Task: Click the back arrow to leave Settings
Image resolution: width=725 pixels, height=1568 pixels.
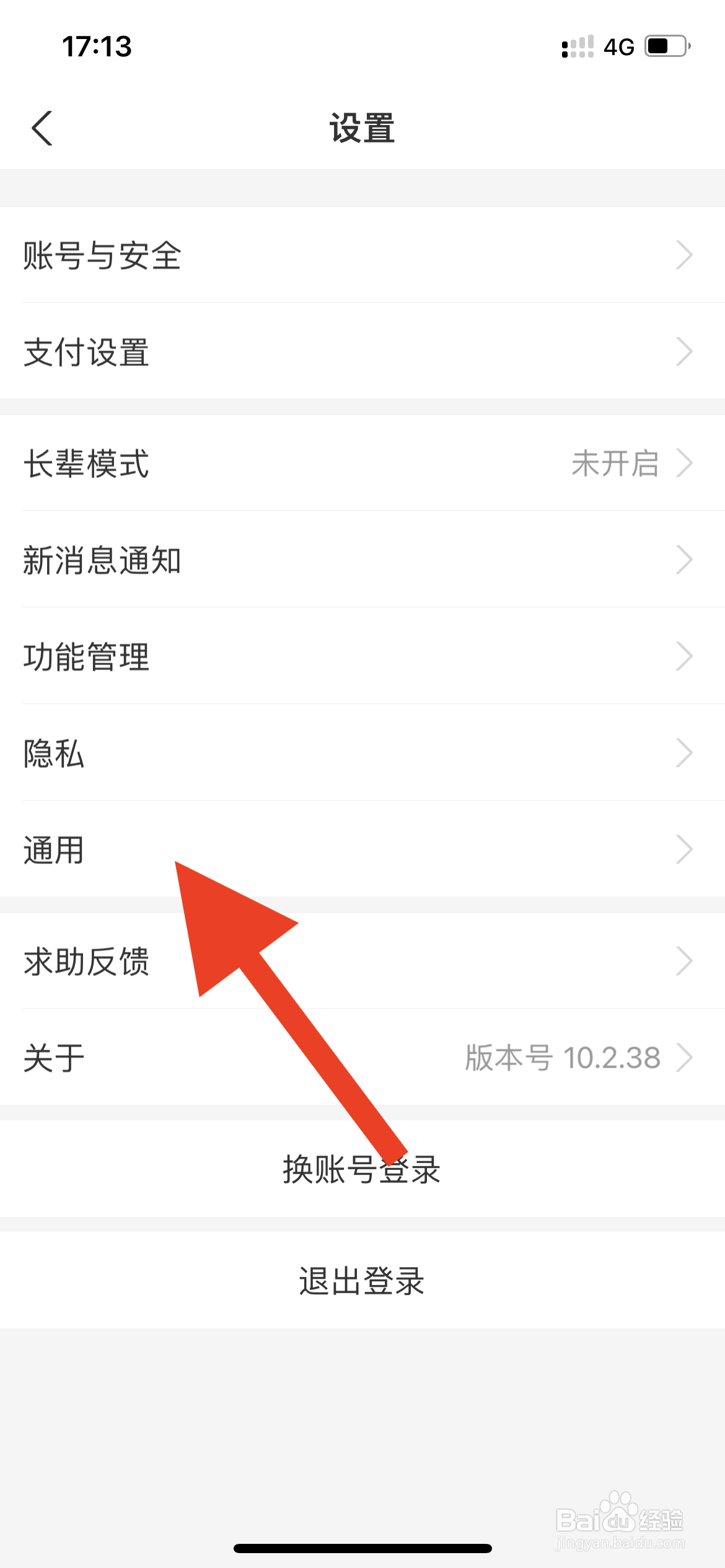Action: click(x=41, y=128)
